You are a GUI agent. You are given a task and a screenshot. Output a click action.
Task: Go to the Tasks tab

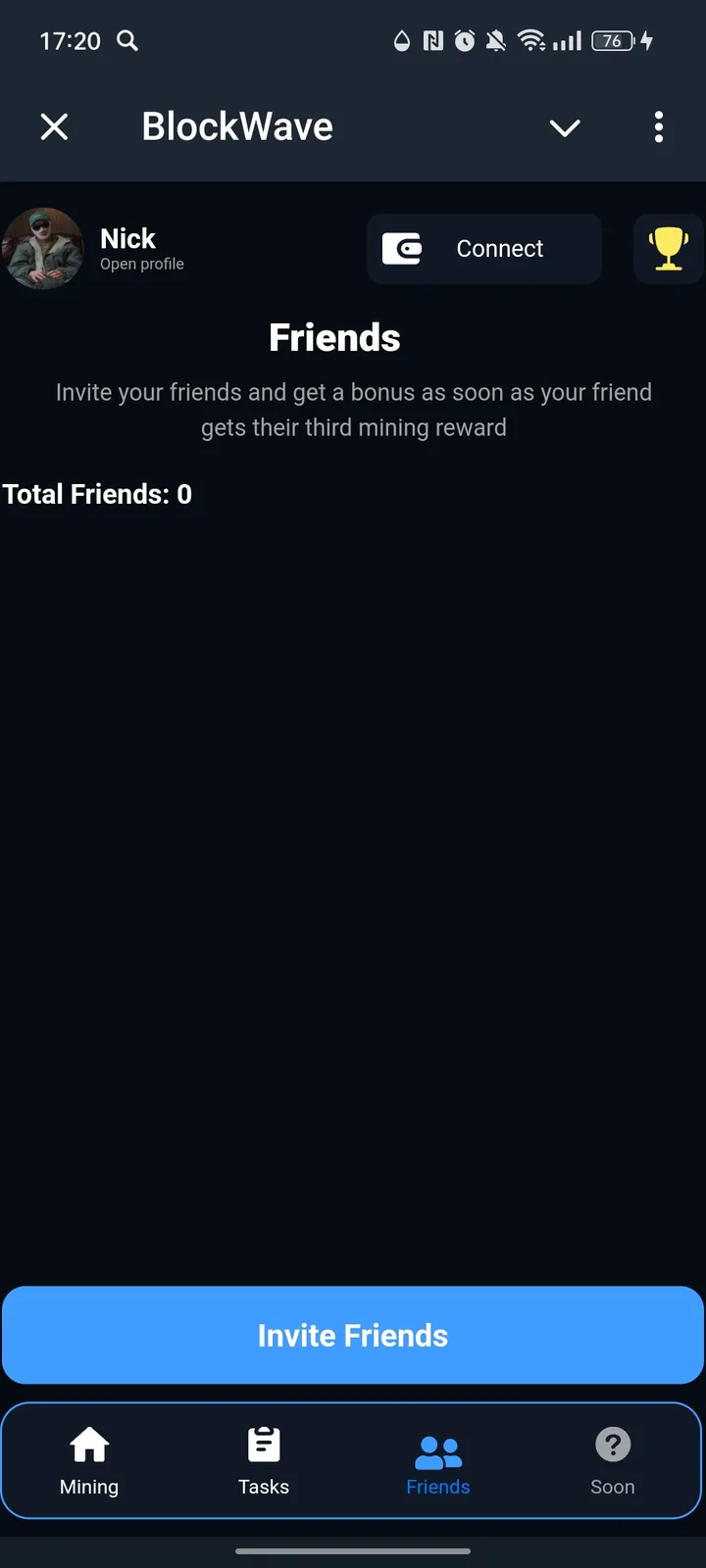coord(264,1460)
